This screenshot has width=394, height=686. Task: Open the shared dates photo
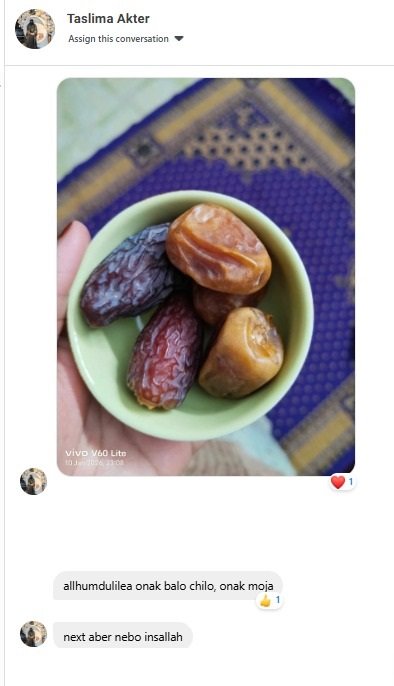coord(206,276)
